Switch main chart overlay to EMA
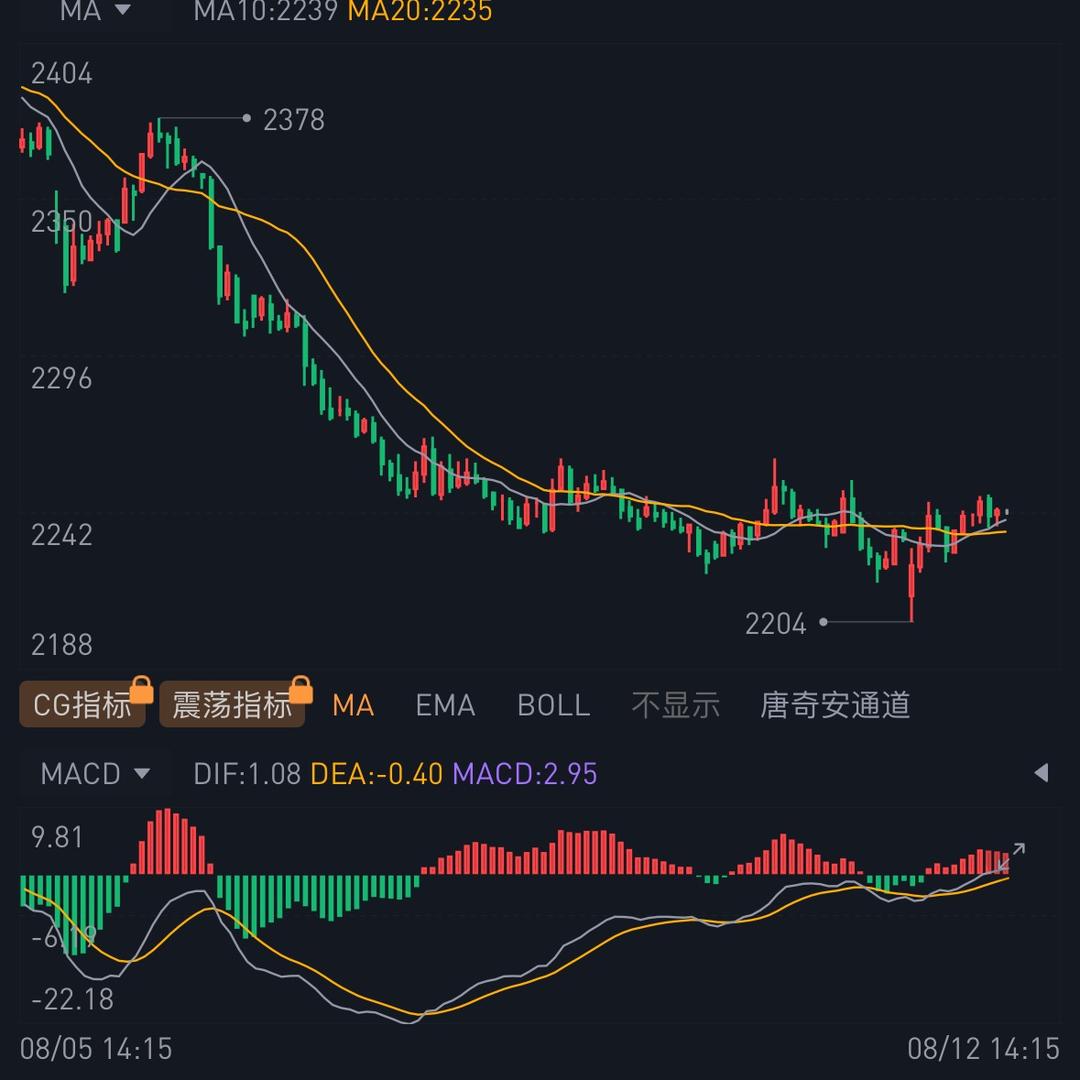This screenshot has height=1080, width=1080. point(445,705)
